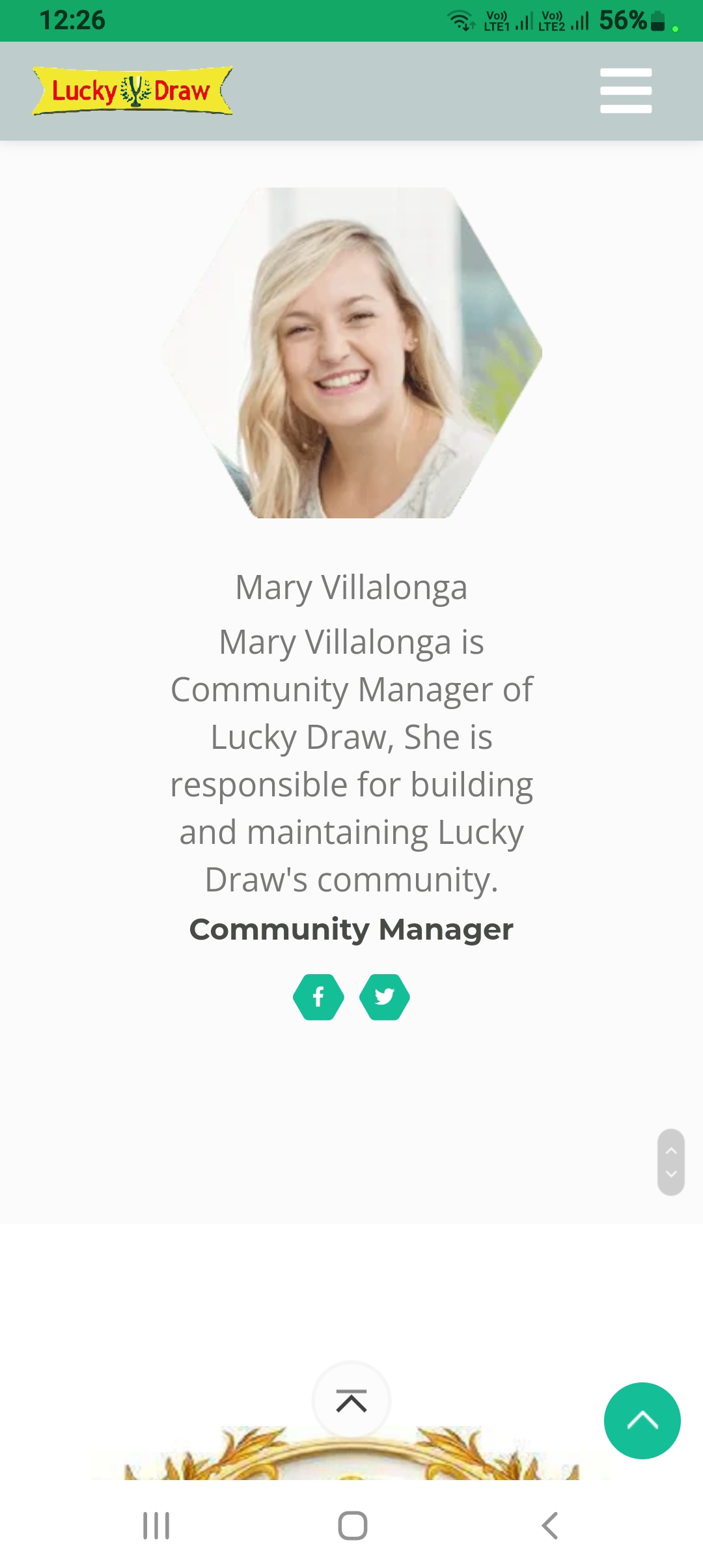Open the Lucky Draw logo homepage

pos(133,91)
